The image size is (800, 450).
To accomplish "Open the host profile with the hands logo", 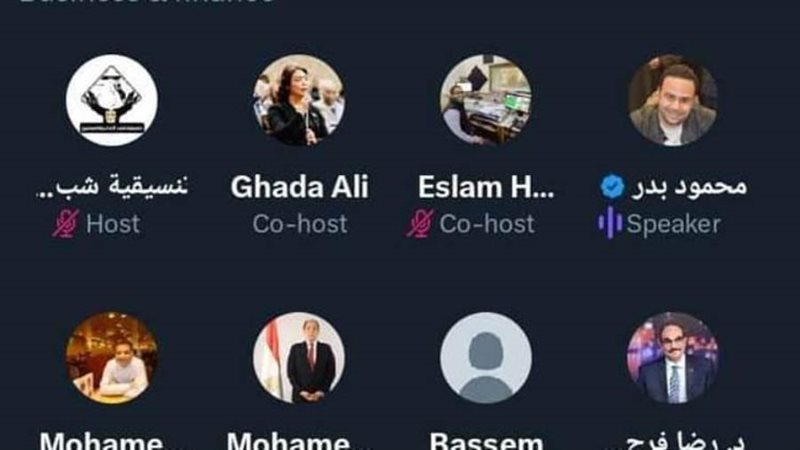I will click(112, 101).
